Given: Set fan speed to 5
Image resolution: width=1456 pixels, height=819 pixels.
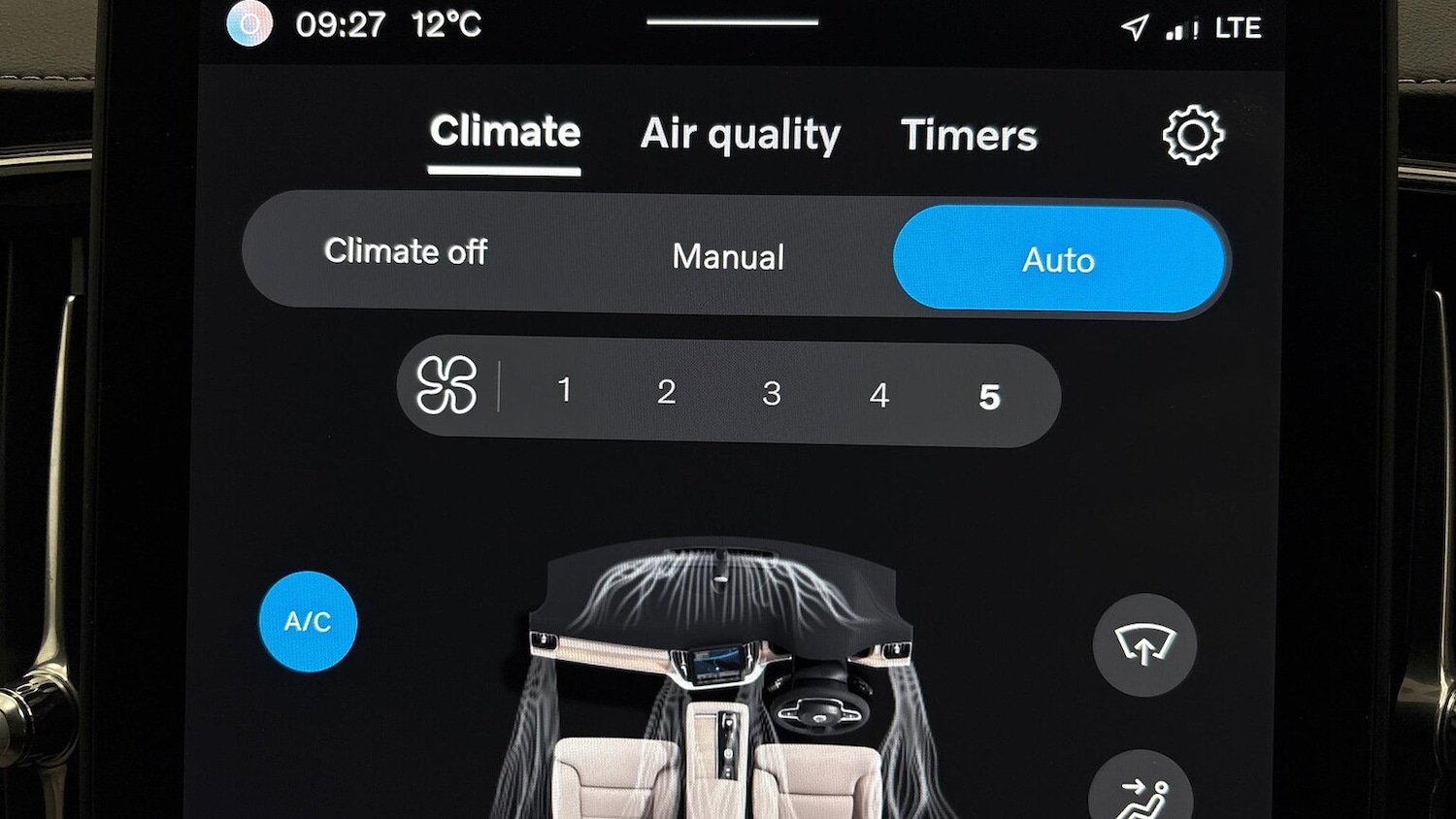Looking at the screenshot, I should pyautogui.click(x=989, y=396).
